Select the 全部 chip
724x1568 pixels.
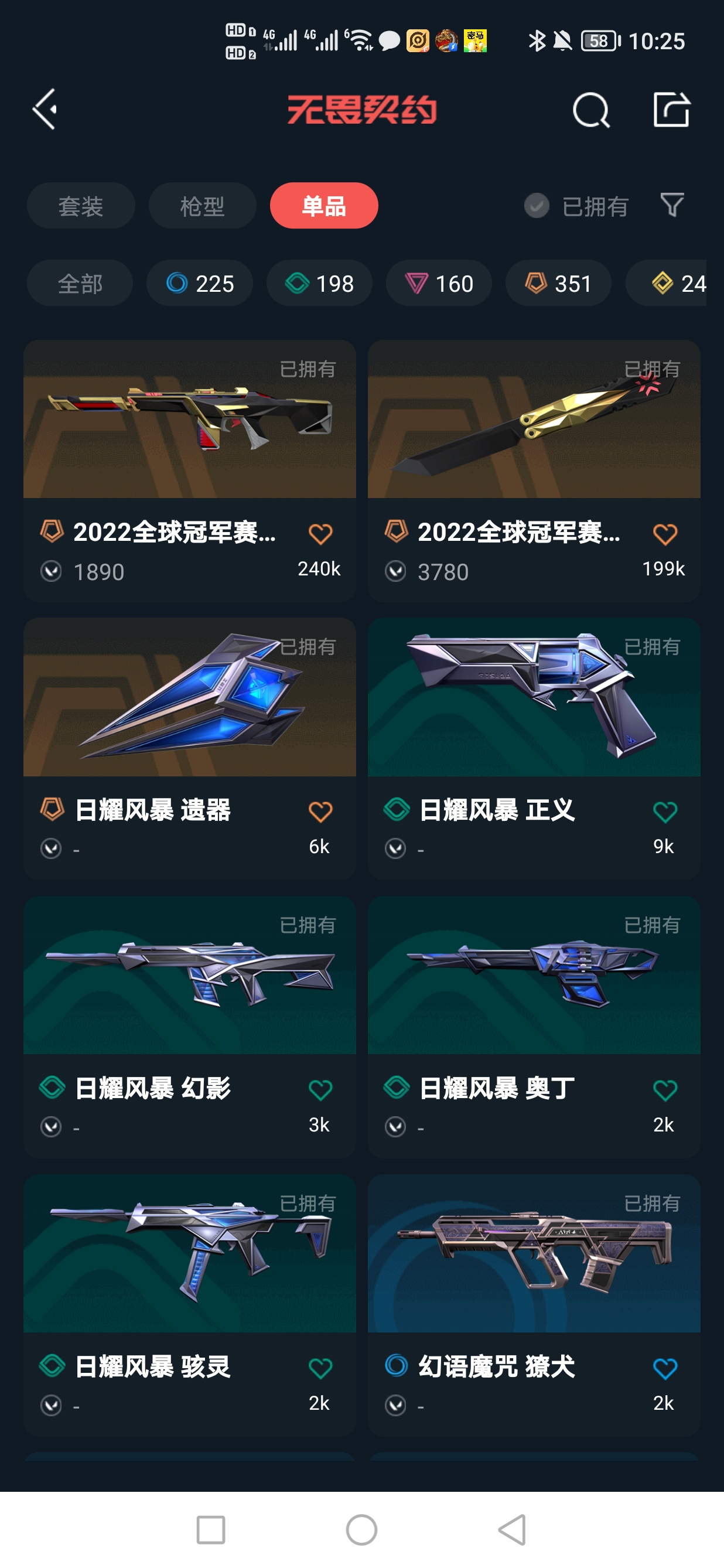tap(80, 283)
